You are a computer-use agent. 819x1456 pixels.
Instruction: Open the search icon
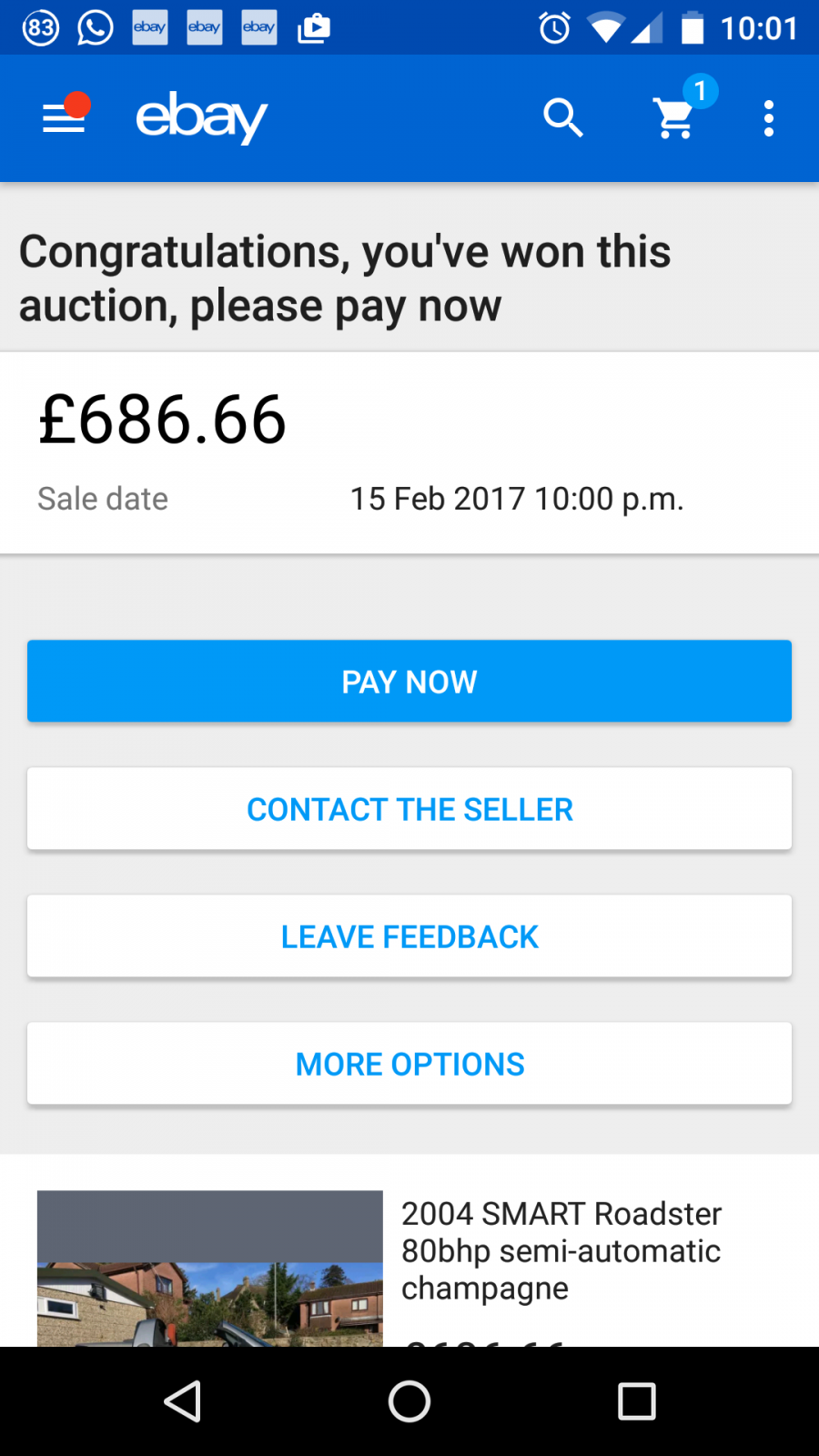click(x=563, y=118)
